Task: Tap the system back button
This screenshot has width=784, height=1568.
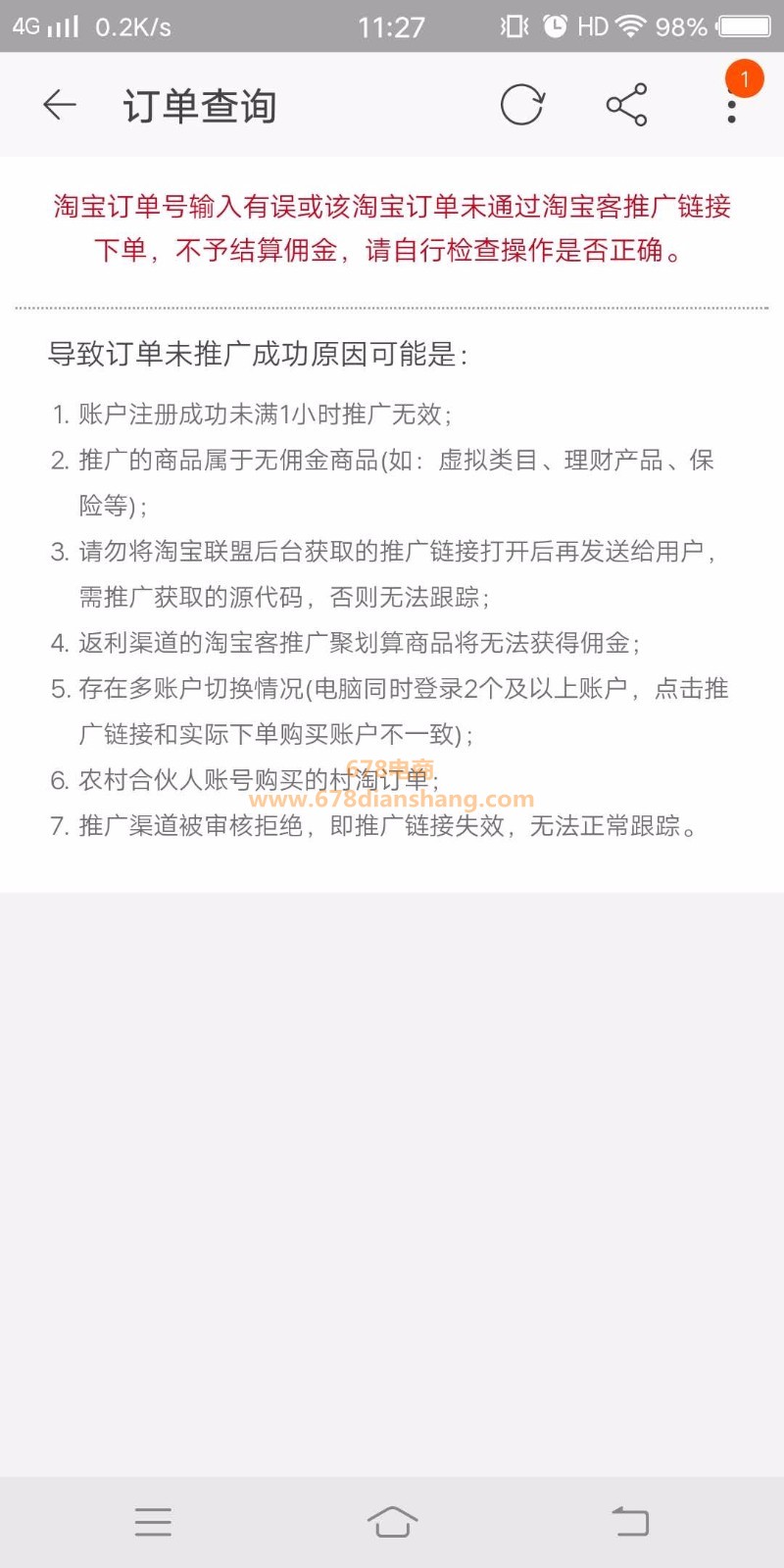Action: (x=630, y=1522)
